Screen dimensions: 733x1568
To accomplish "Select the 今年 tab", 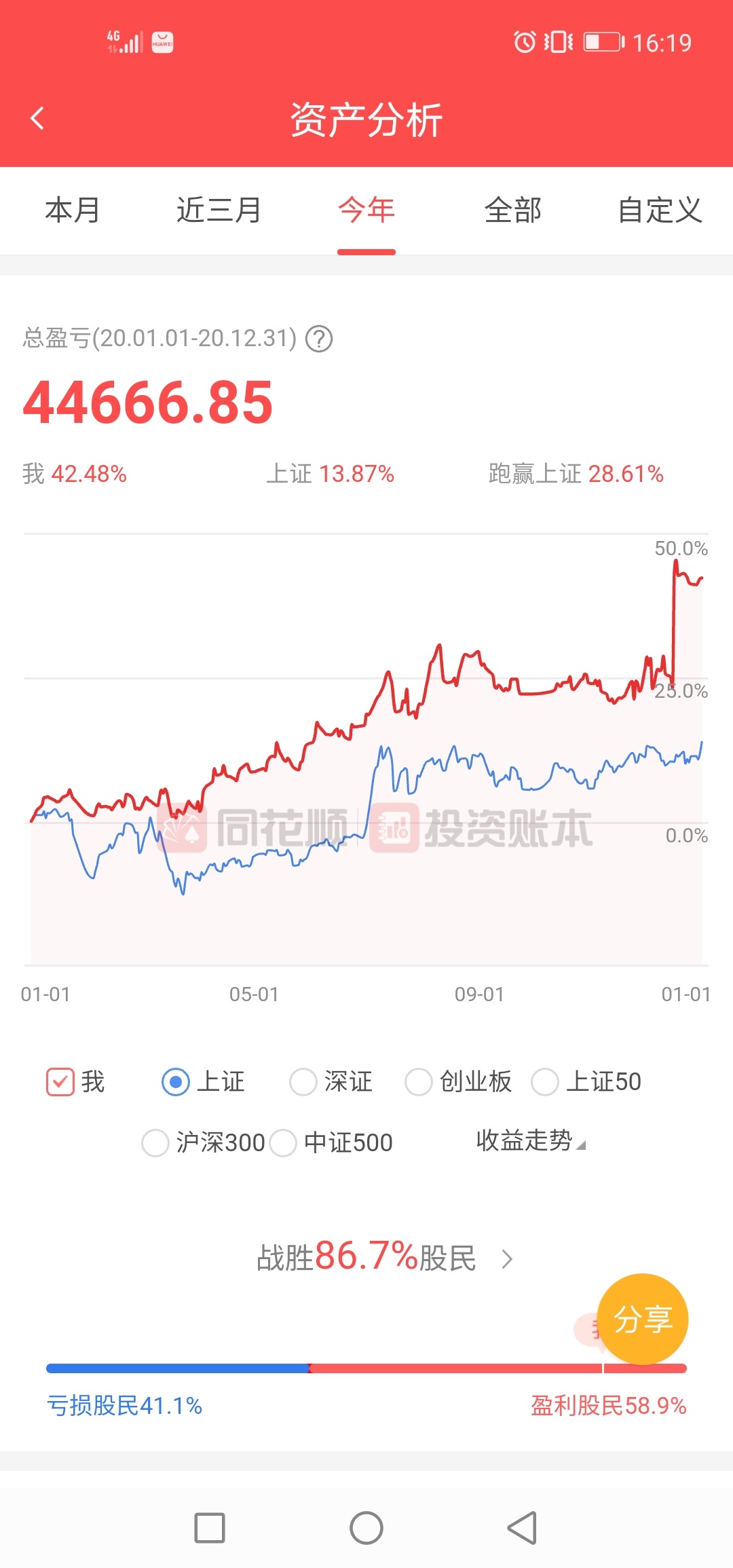I will click(x=366, y=210).
